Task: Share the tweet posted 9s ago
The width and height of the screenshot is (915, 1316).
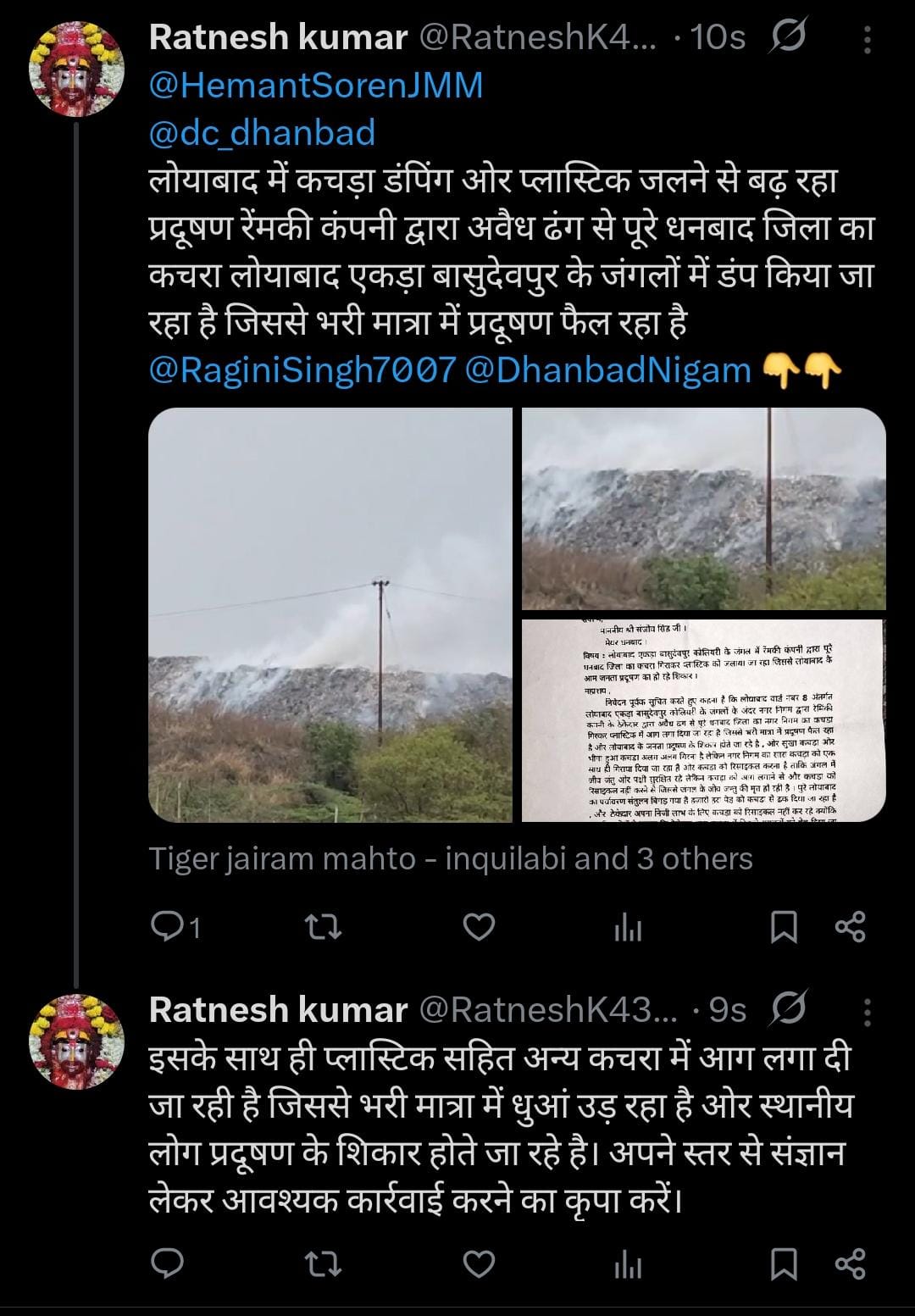Action: pyautogui.click(x=851, y=1263)
